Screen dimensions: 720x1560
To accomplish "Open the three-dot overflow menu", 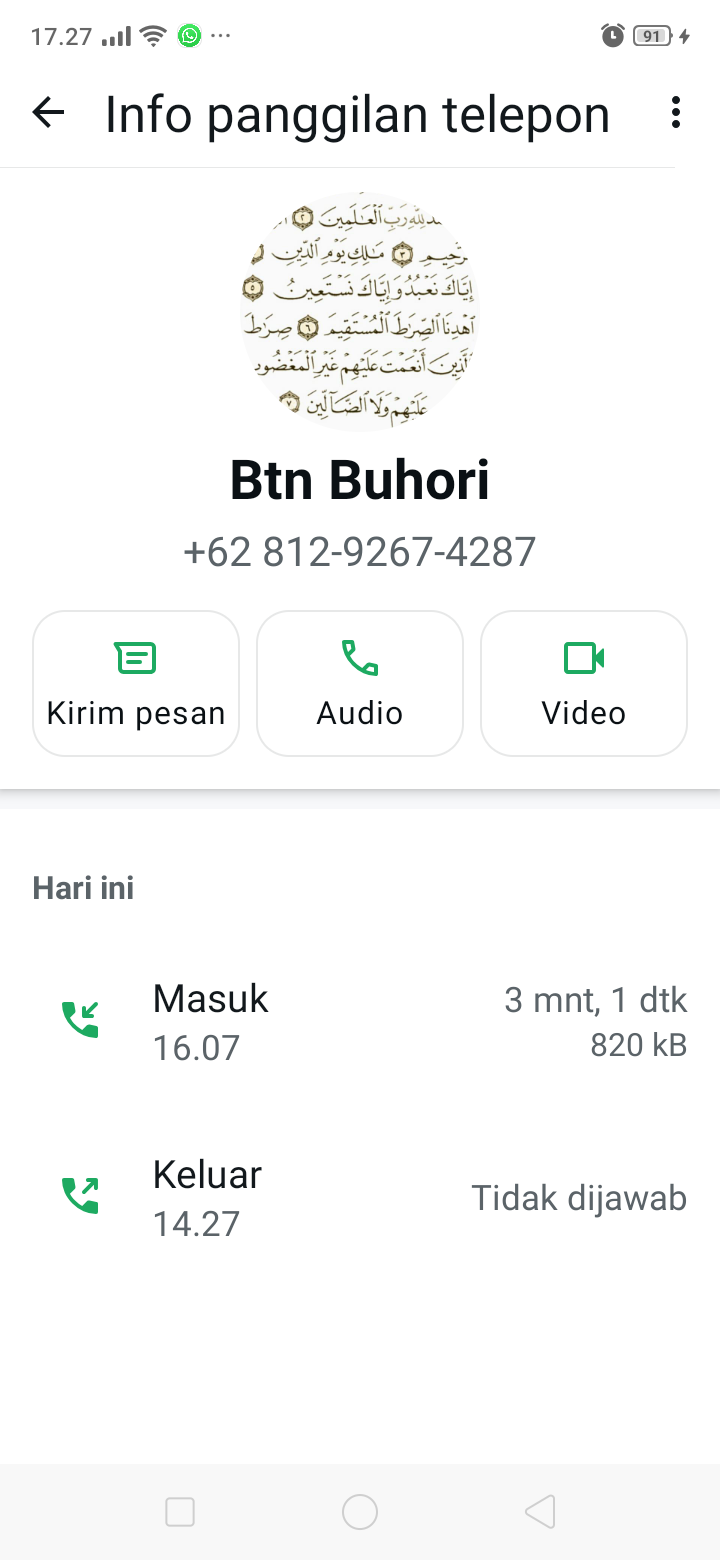I will pos(675,113).
